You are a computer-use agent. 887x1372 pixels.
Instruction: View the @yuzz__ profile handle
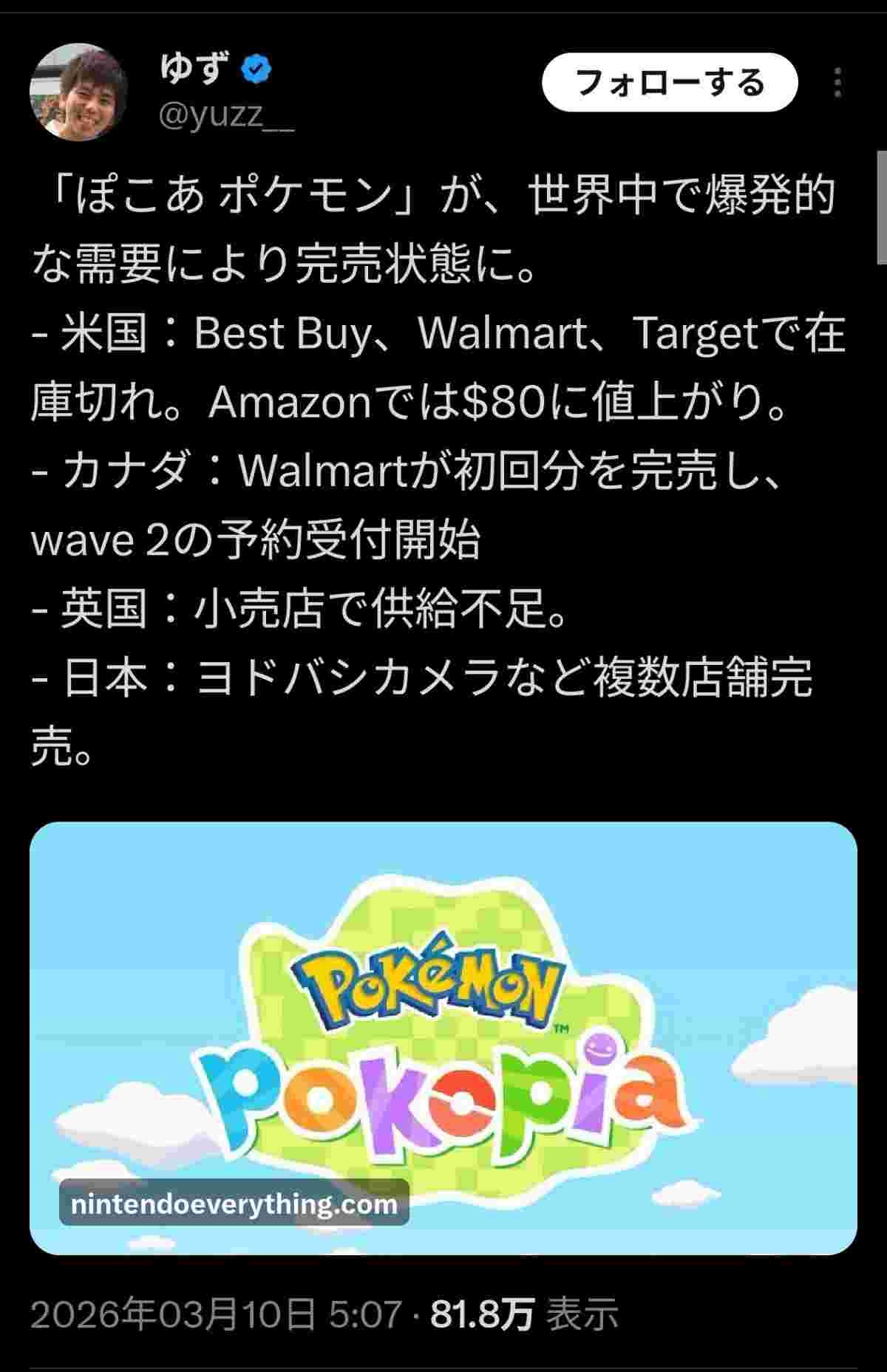(x=227, y=116)
